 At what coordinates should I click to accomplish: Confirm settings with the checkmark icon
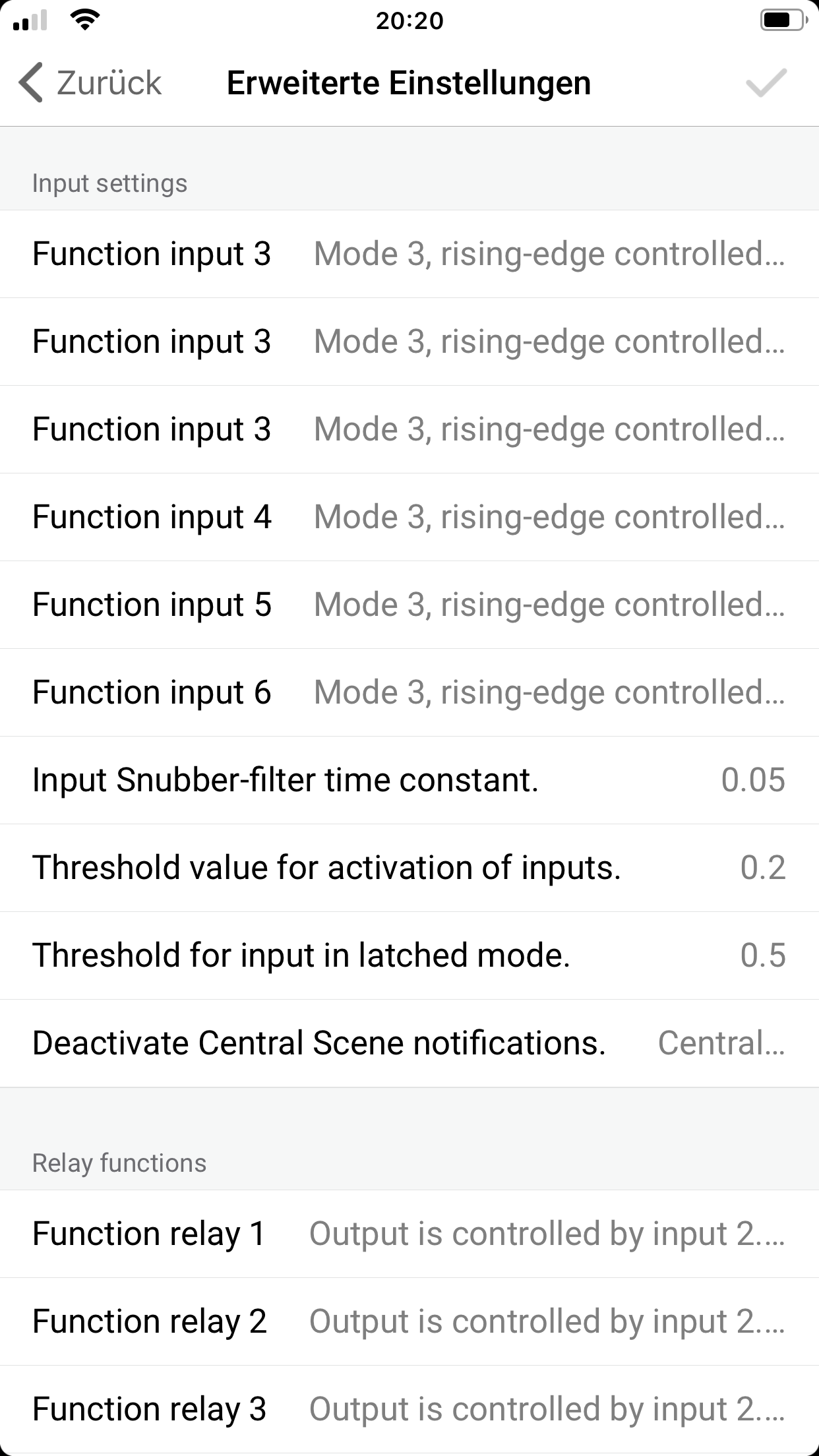pyautogui.click(x=766, y=83)
